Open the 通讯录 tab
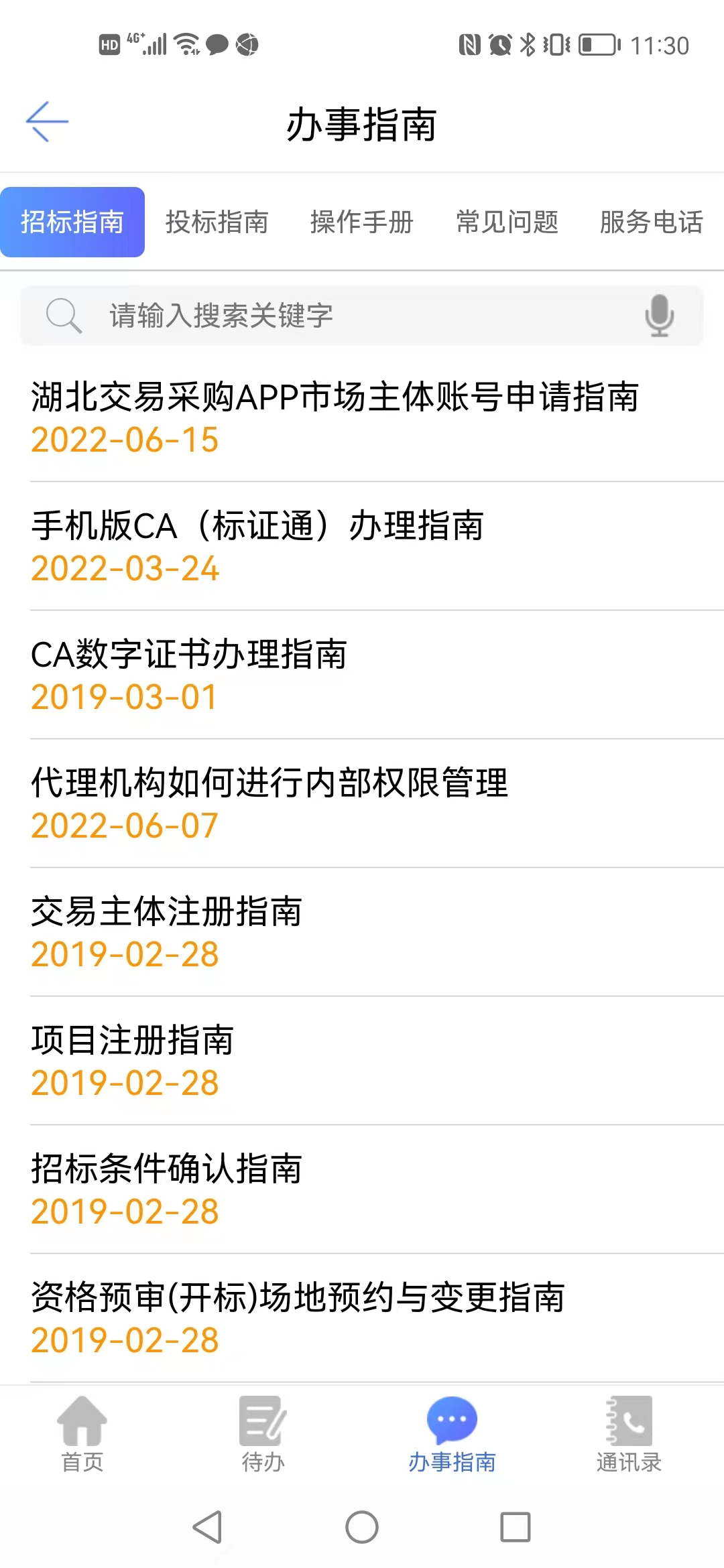Image resolution: width=724 pixels, height=1568 pixels. pyautogui.click(x=629, y=1434)
